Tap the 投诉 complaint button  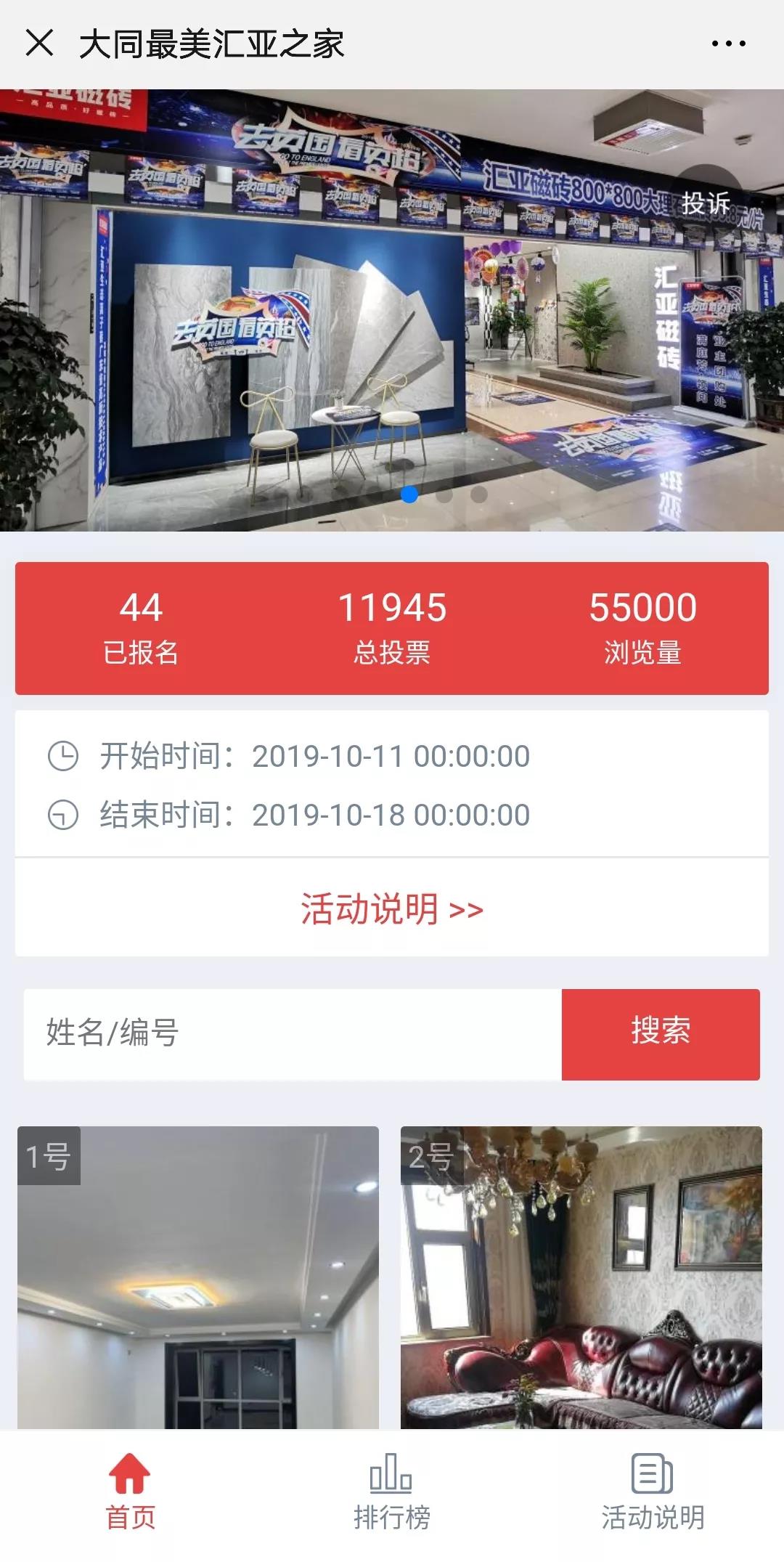click(x=705, y=203)
